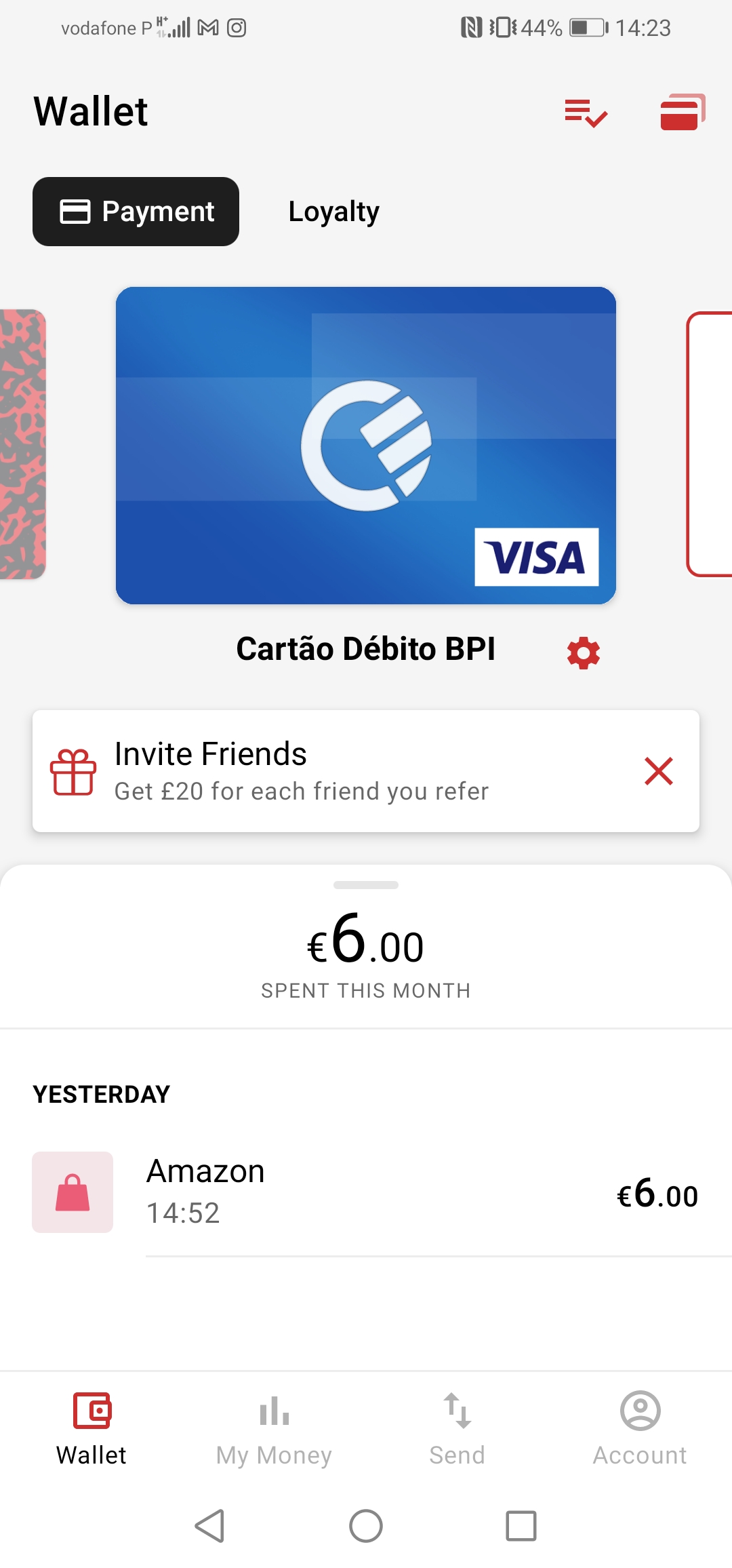Open the Amazon transaction from yesterday
732x1568 pixels.
[x=366, y=1192]
